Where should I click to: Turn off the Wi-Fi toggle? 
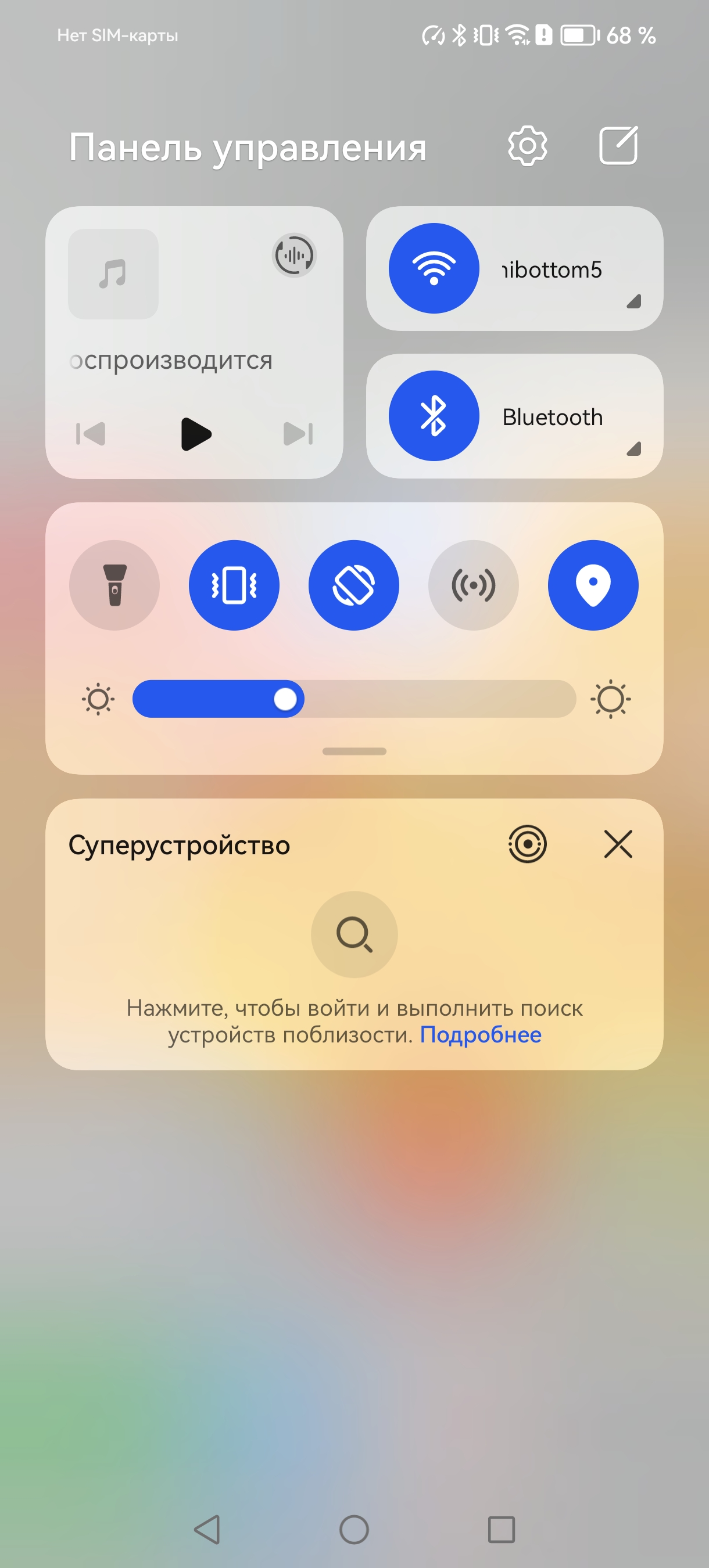434,268
